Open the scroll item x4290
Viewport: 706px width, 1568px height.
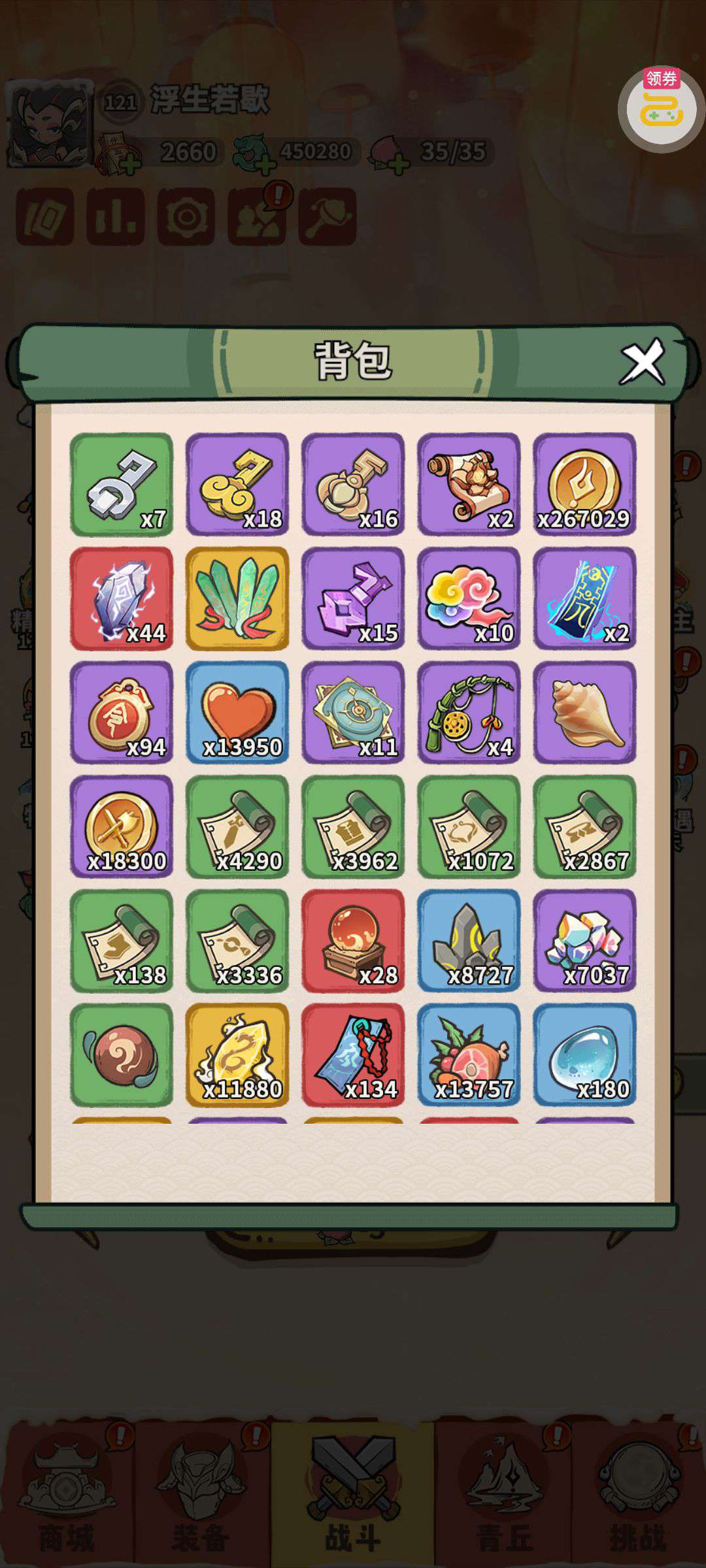click(237, 826)
